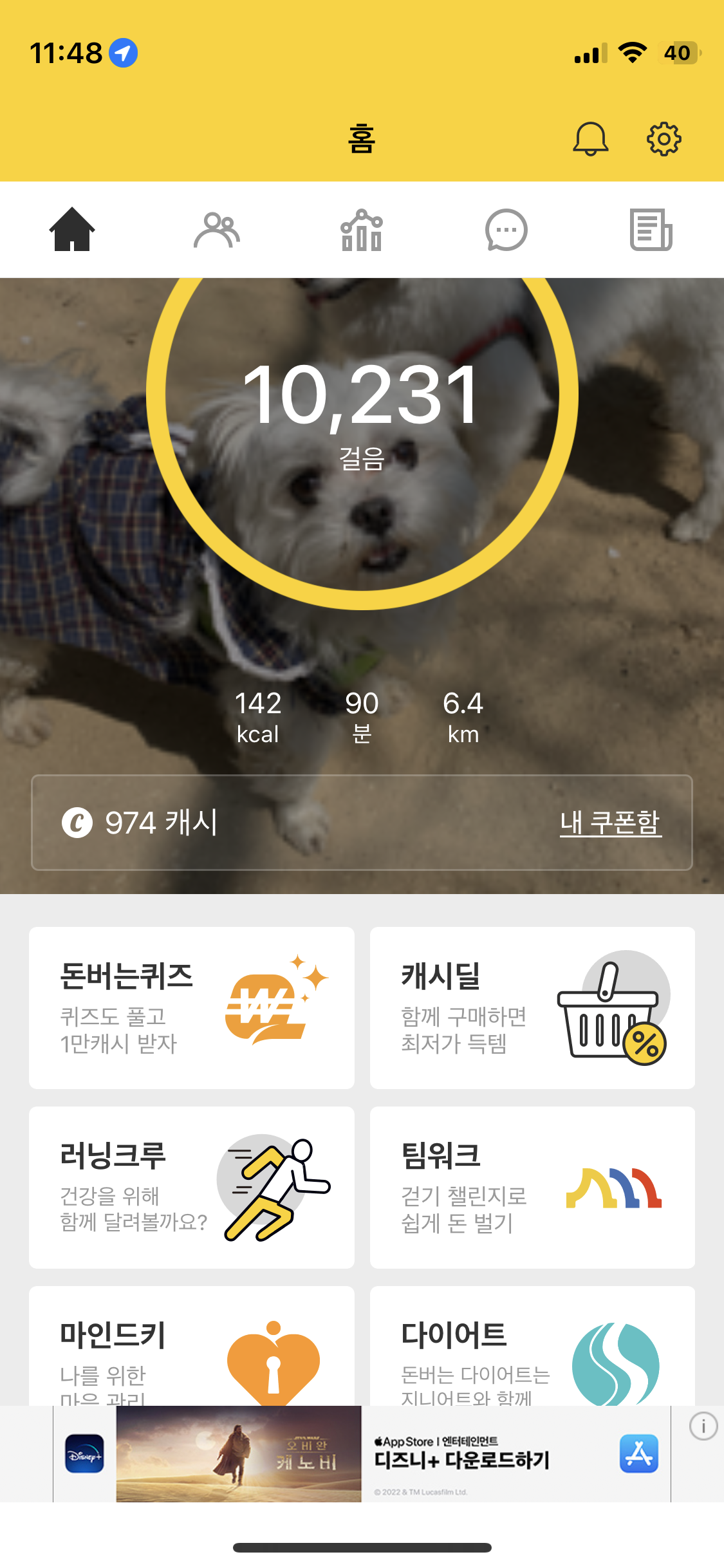
Task: Open the 다이어트 card
Action: tap(532, 1349)
